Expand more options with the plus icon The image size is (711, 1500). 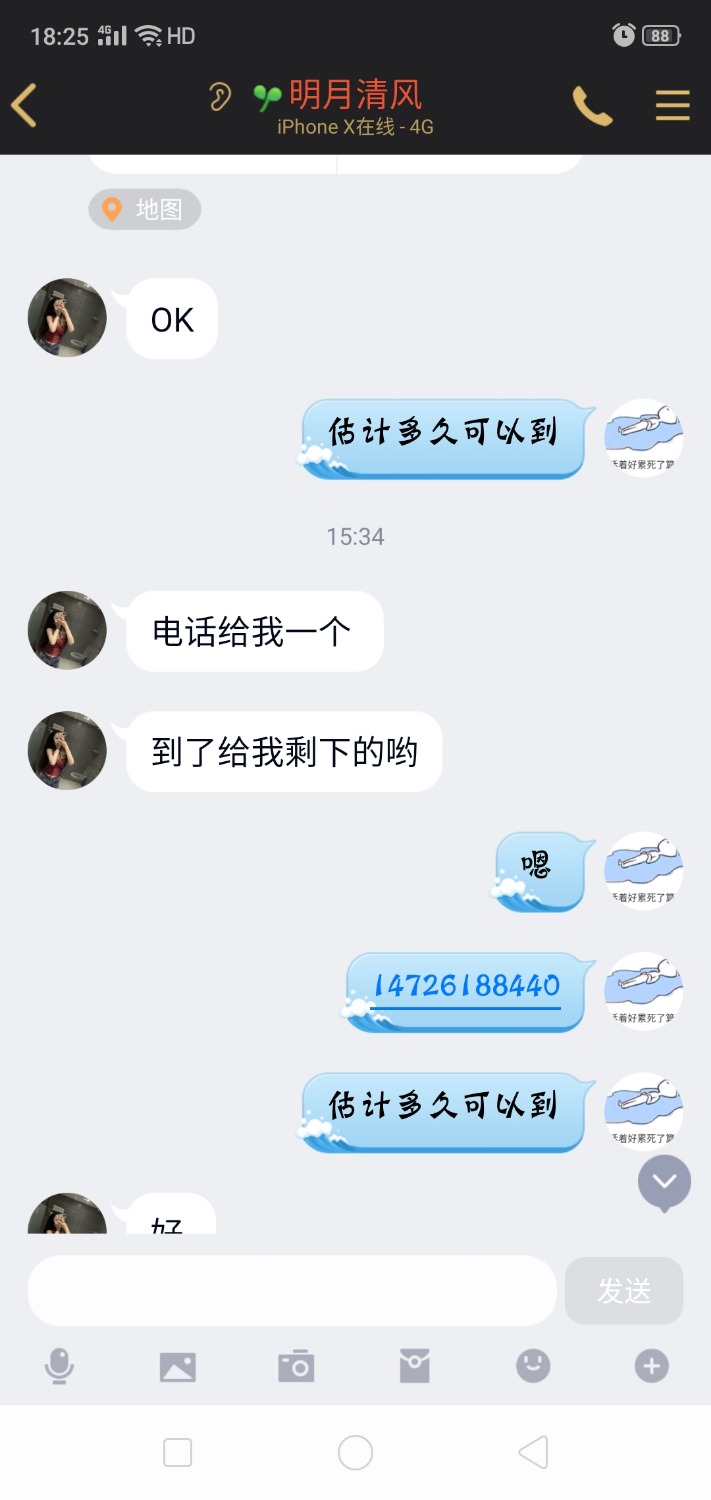coord(651,1366)
